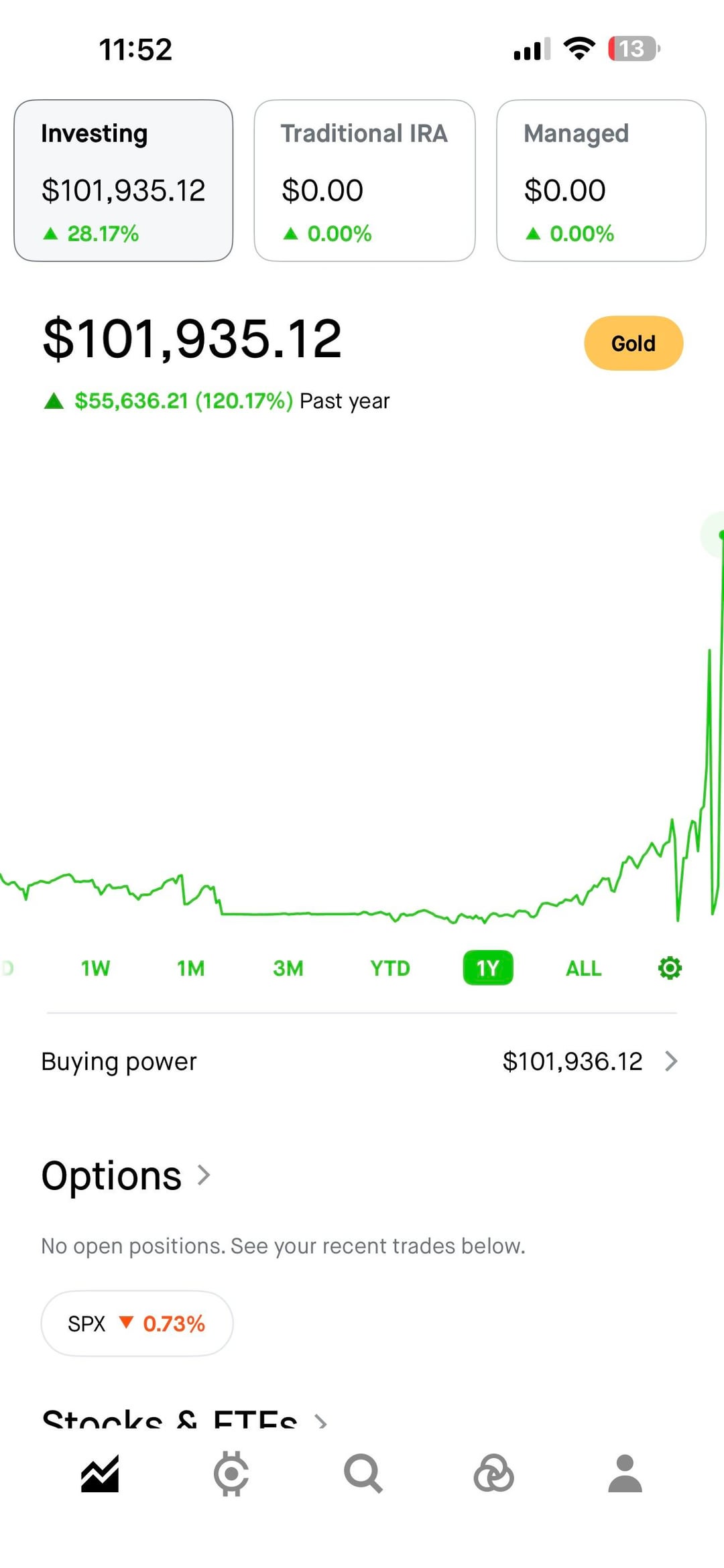Show the ALL time chart range
724x1568 pixels.
583,968
